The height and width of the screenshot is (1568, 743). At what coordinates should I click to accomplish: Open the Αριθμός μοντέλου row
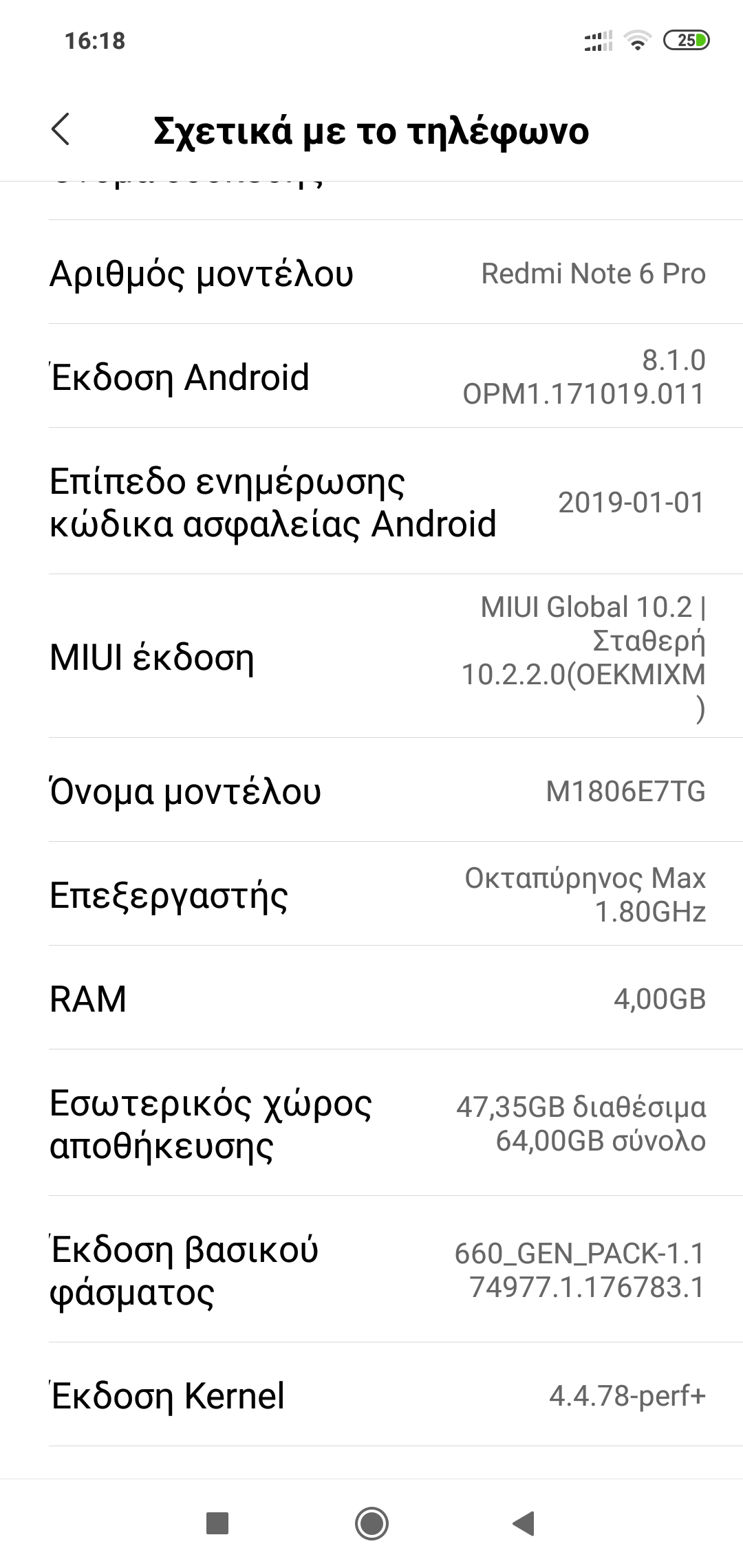(371, 273)
